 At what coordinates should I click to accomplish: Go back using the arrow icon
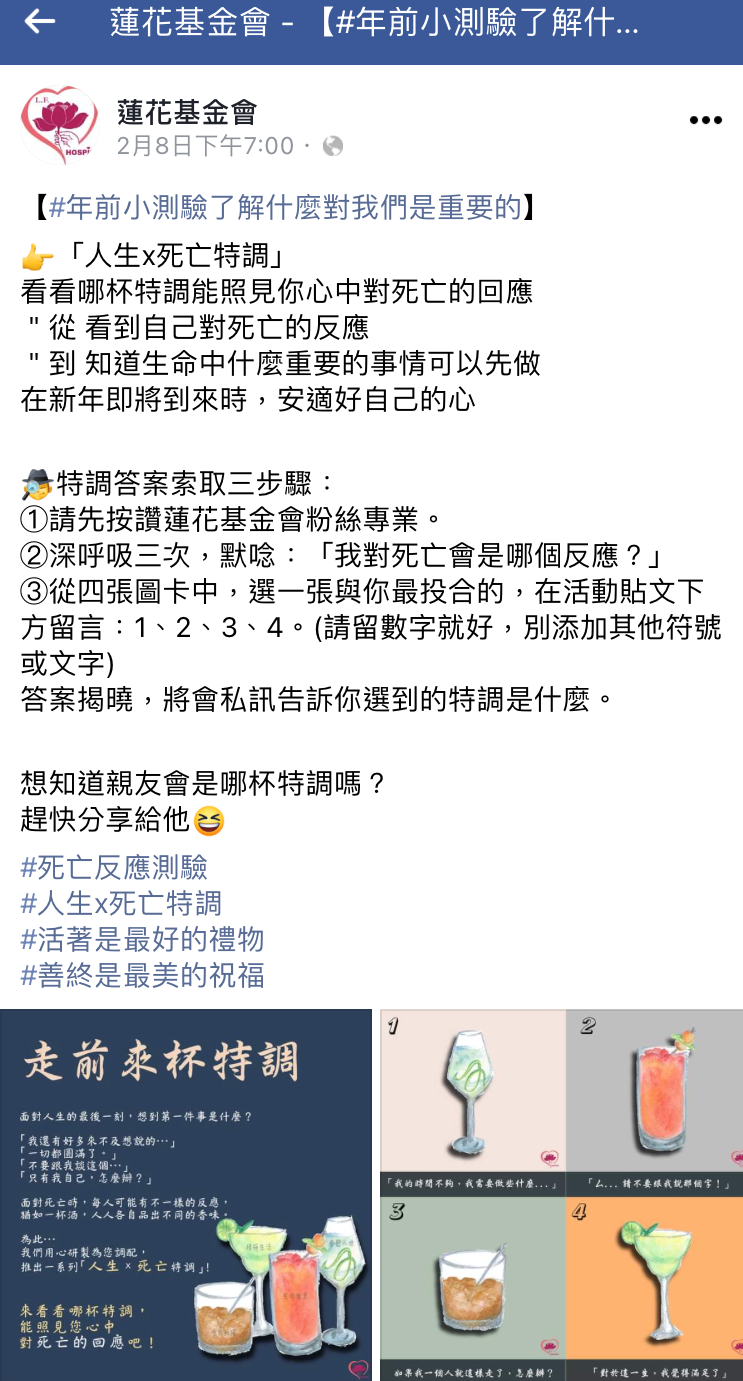(x=40, y=22)
